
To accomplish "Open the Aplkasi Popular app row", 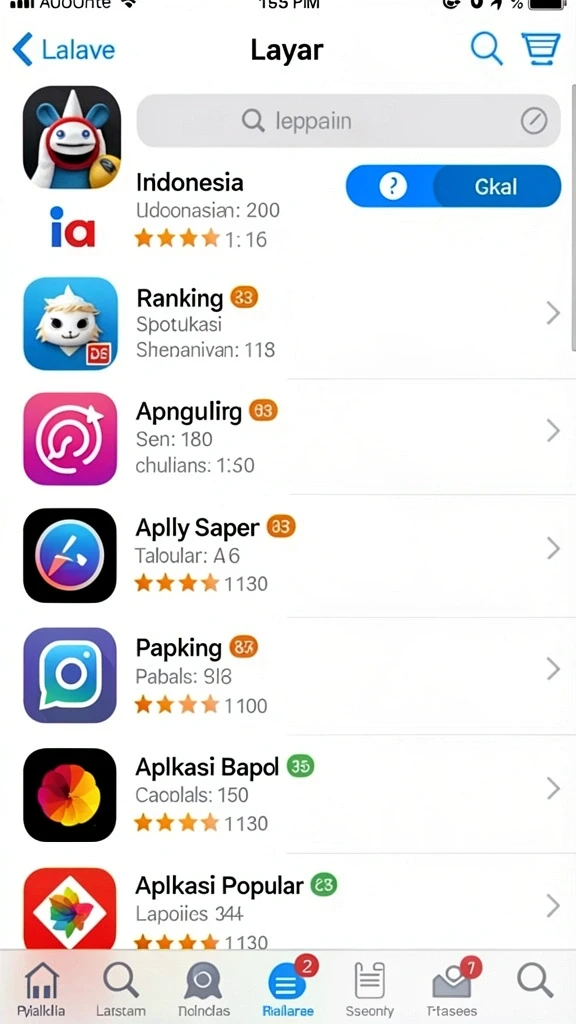I will point(288,904).
